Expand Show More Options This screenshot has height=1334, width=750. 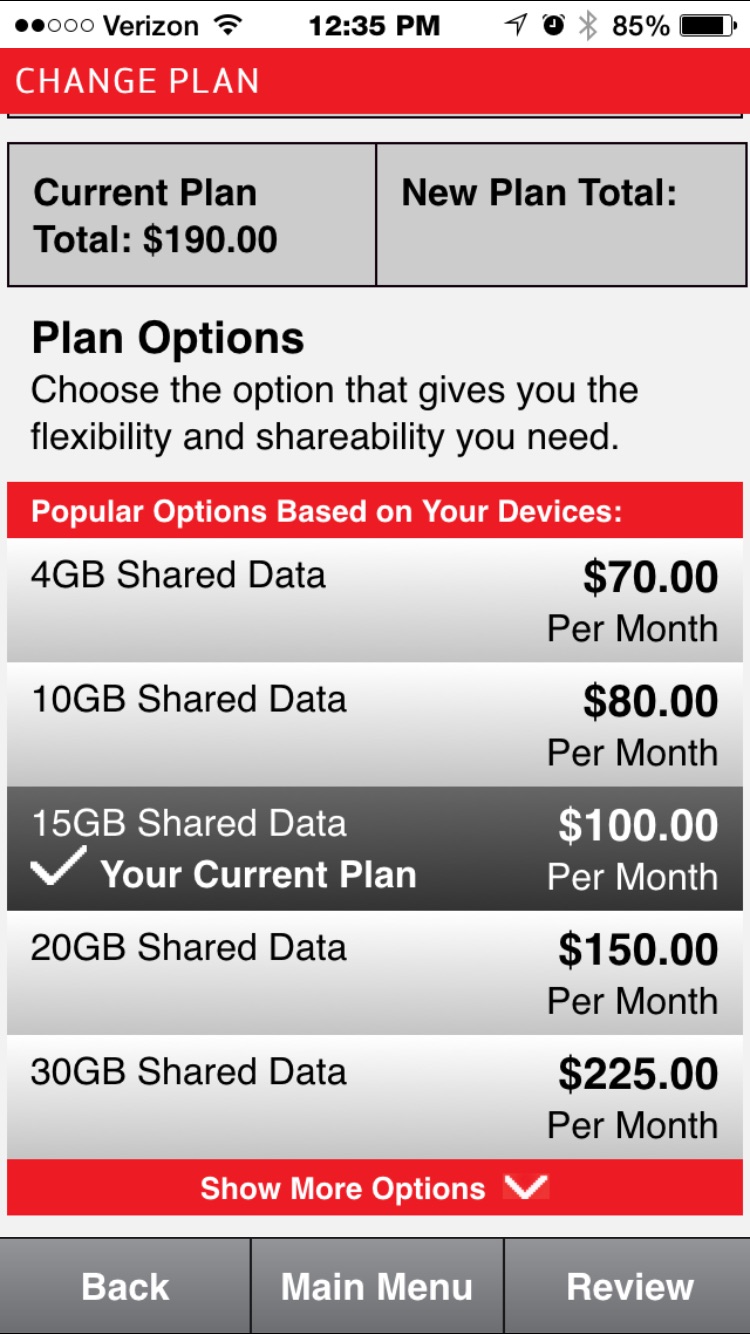375,1187
